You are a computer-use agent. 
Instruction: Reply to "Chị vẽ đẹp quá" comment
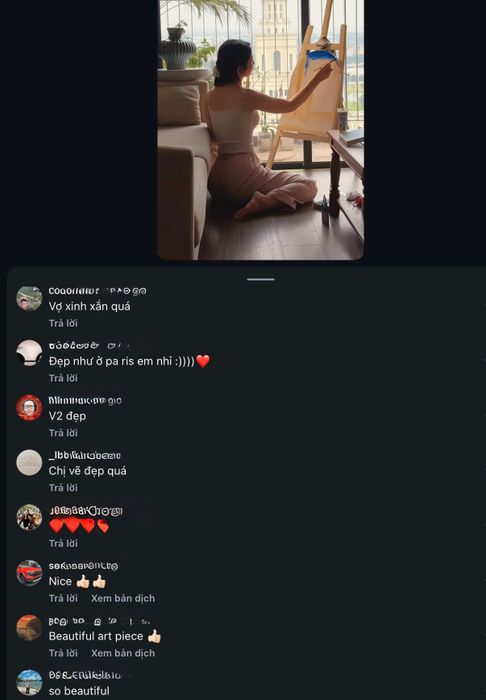[x=63, y=488]
